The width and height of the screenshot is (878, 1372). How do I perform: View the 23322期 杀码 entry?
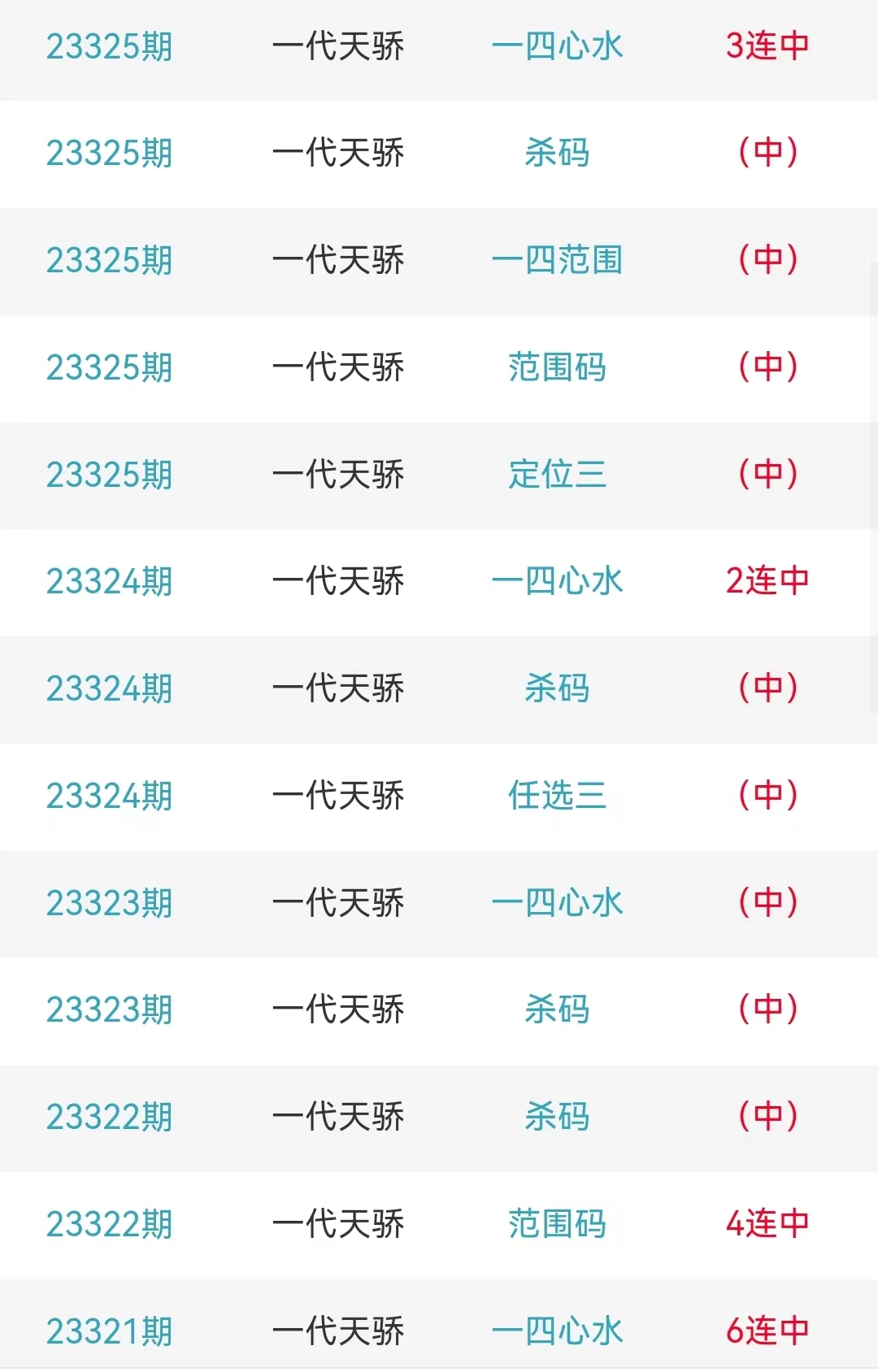point(557,1117)
